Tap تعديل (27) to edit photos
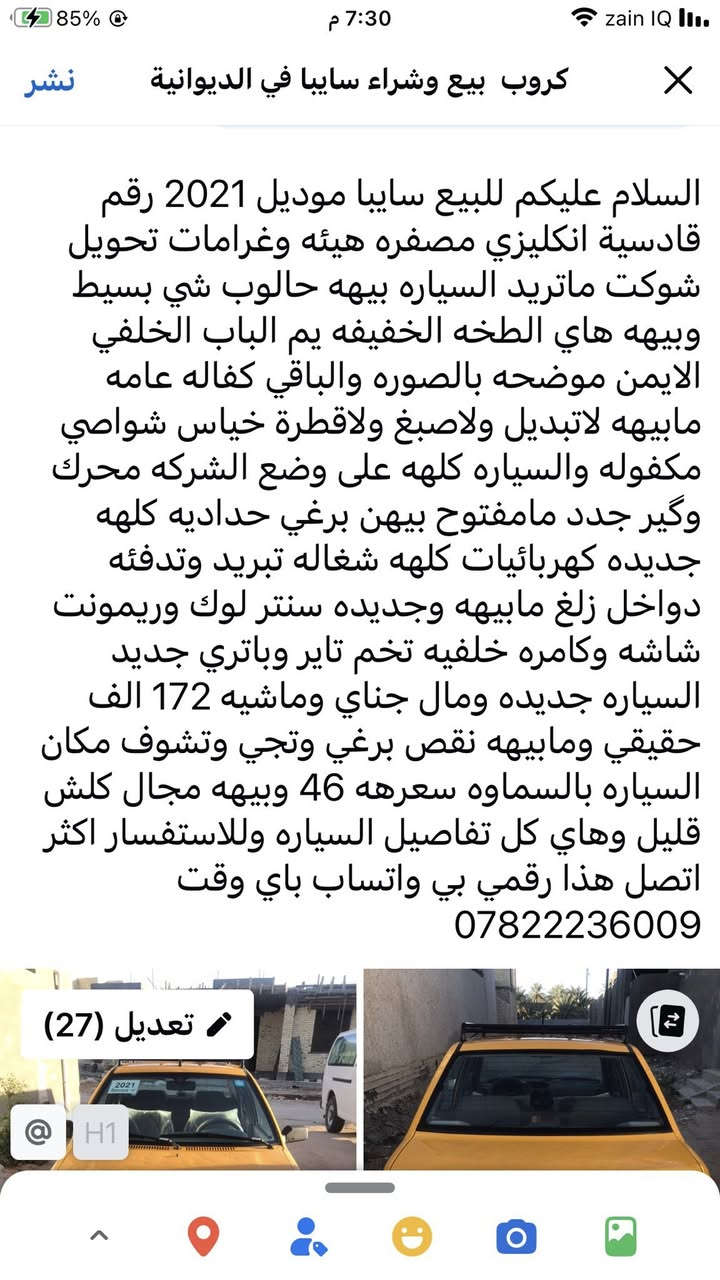Image resolution: width=720 pixels, height=1280 pixels. pyautogui.click(x=138, y=1024)
